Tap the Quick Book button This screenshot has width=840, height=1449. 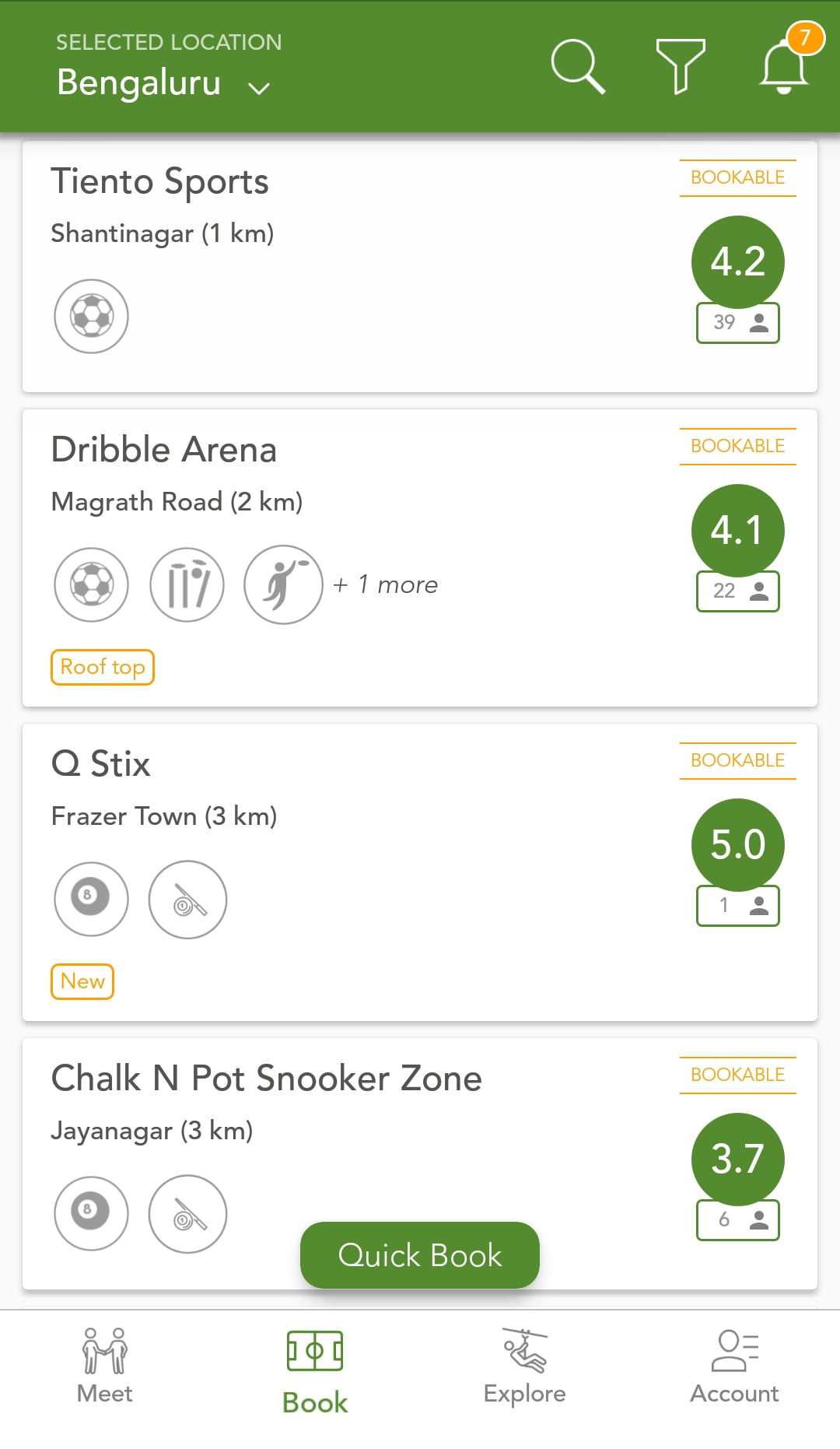[420, 1255]
